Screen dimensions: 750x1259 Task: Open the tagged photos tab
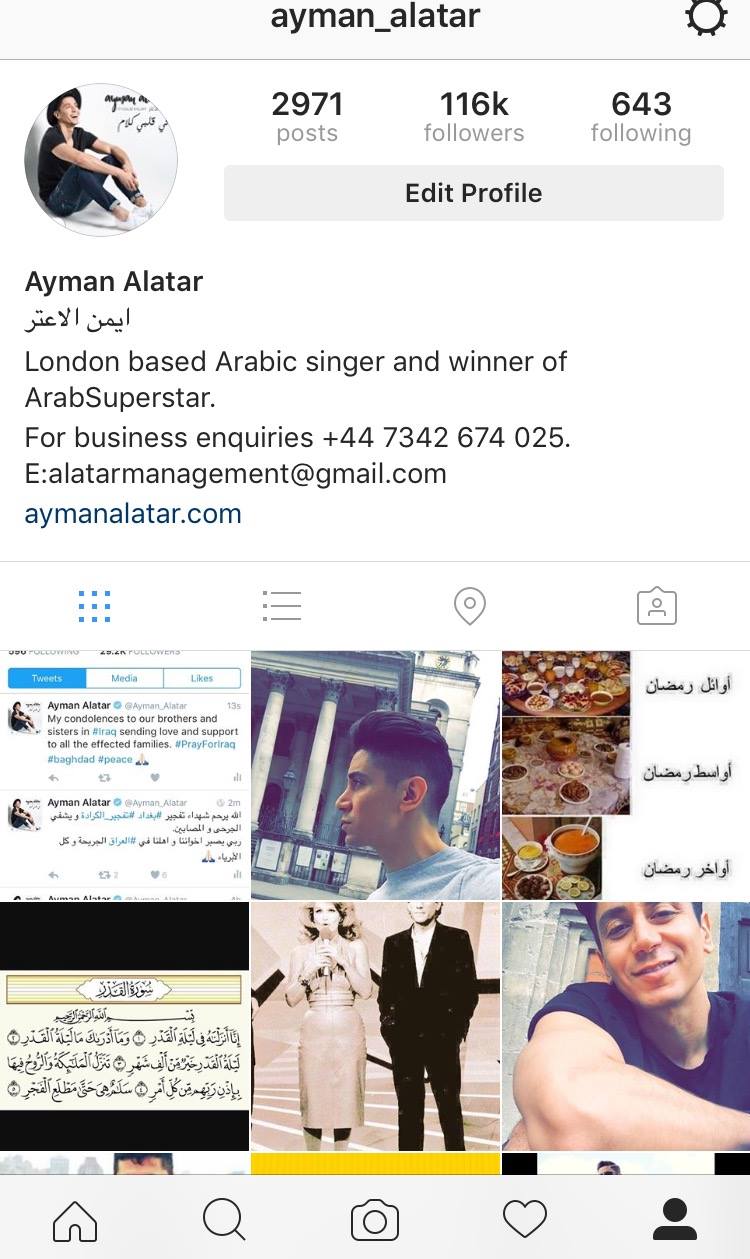click(657, 606)
